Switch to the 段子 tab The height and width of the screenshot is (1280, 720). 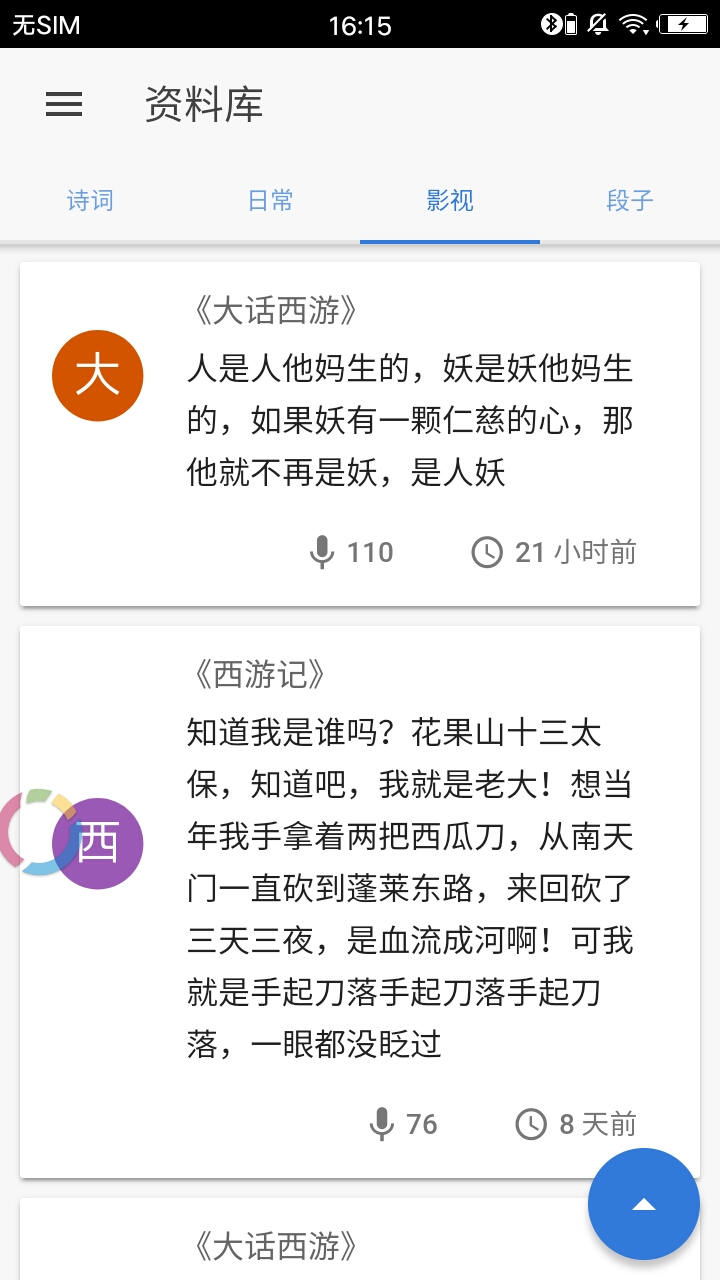click(629, 200)
